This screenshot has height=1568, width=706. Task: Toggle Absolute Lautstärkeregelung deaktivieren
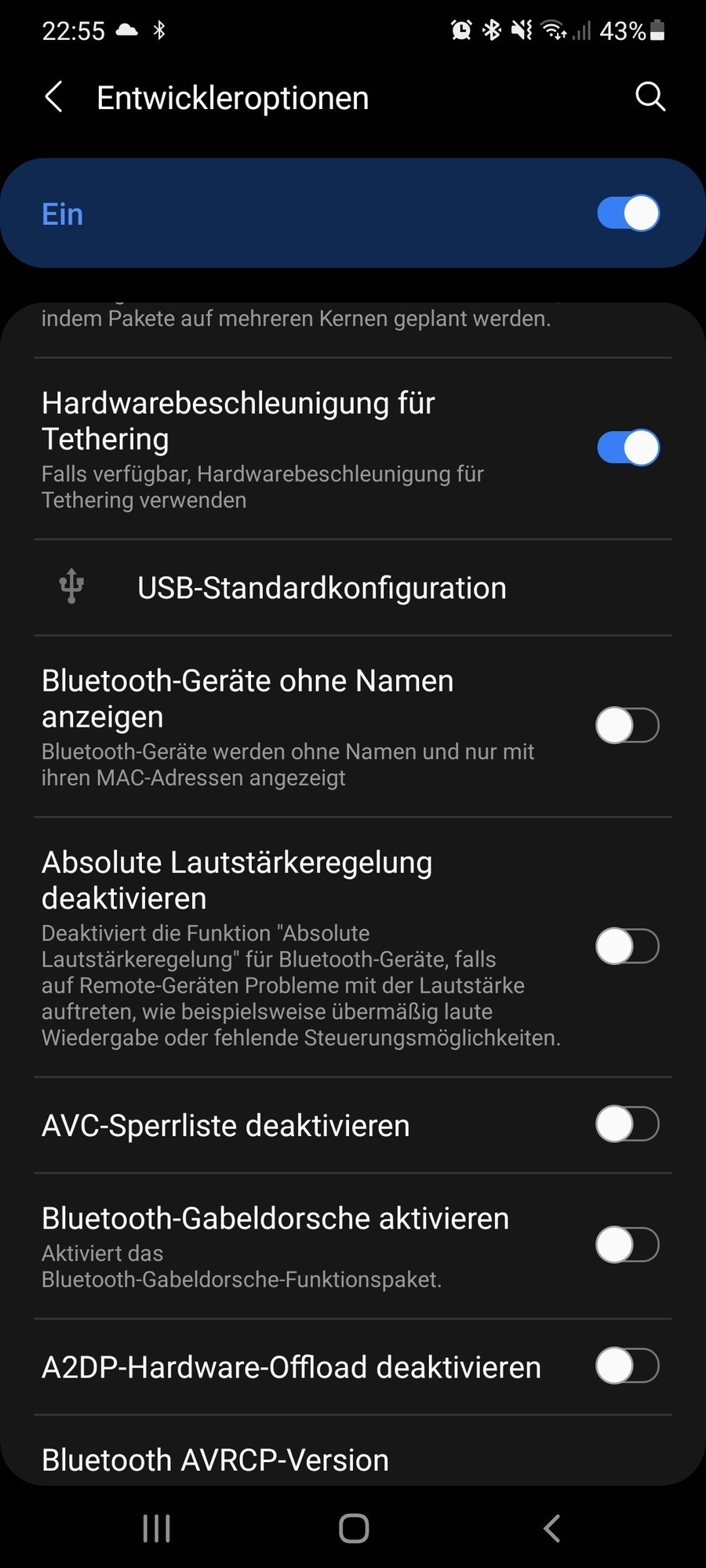(628, 946)
